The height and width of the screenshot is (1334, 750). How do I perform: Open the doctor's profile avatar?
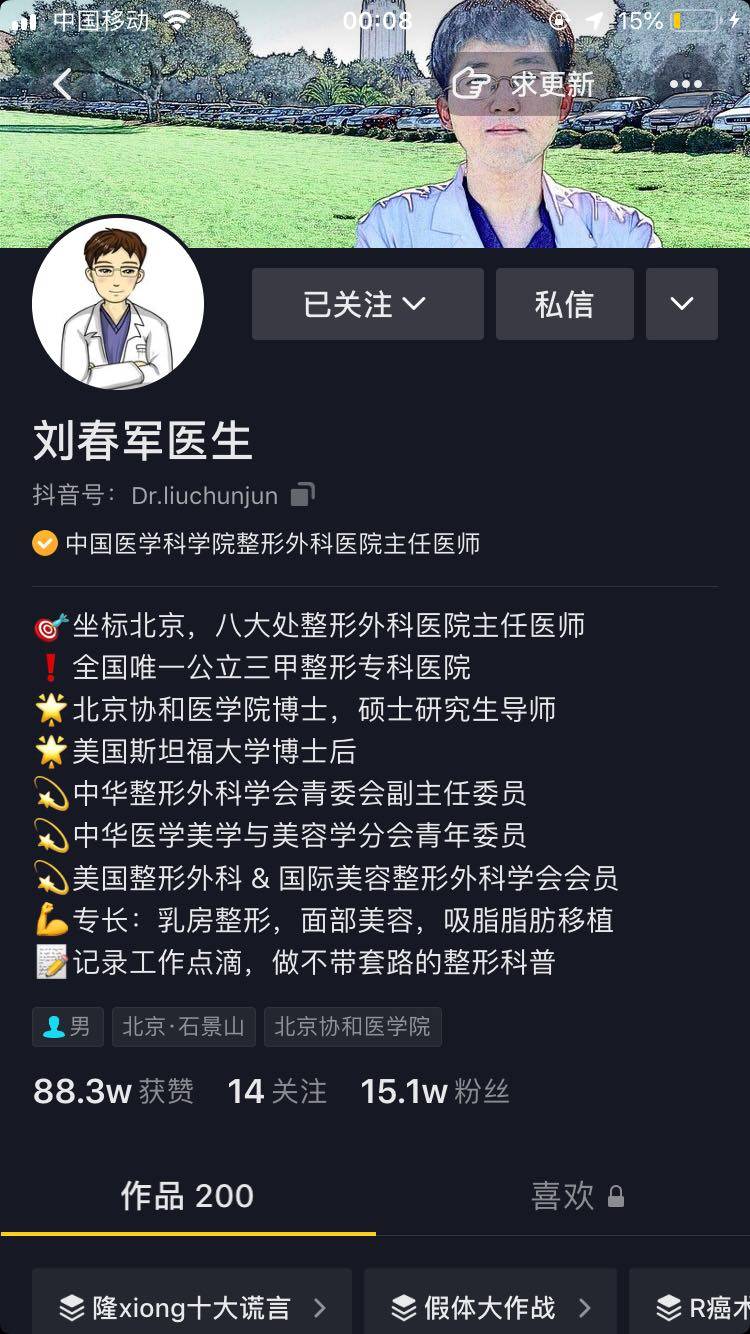click(x=118, y=304)
